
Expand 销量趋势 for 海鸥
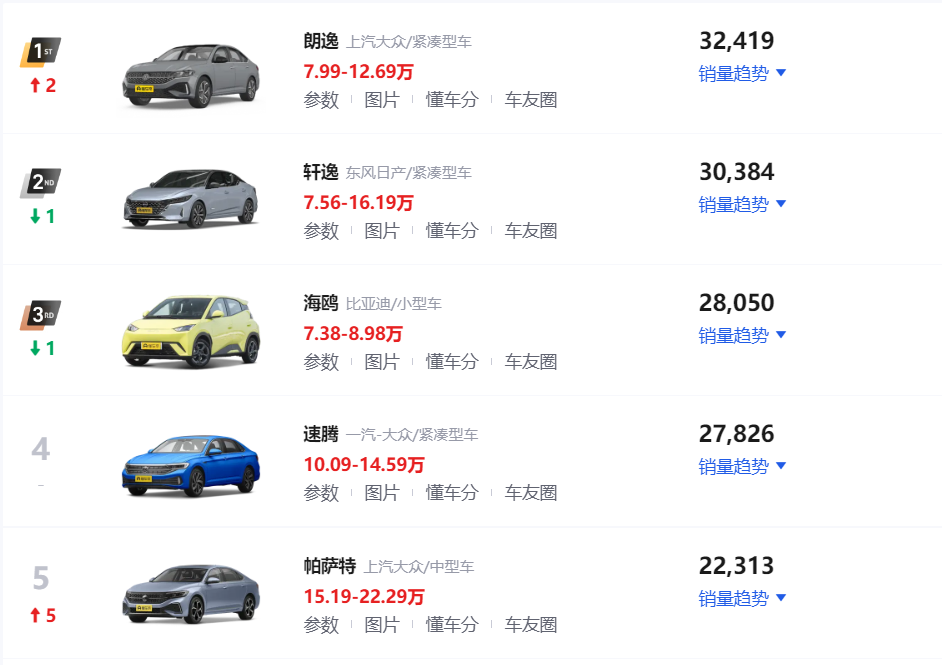click(x=742, y=335)
